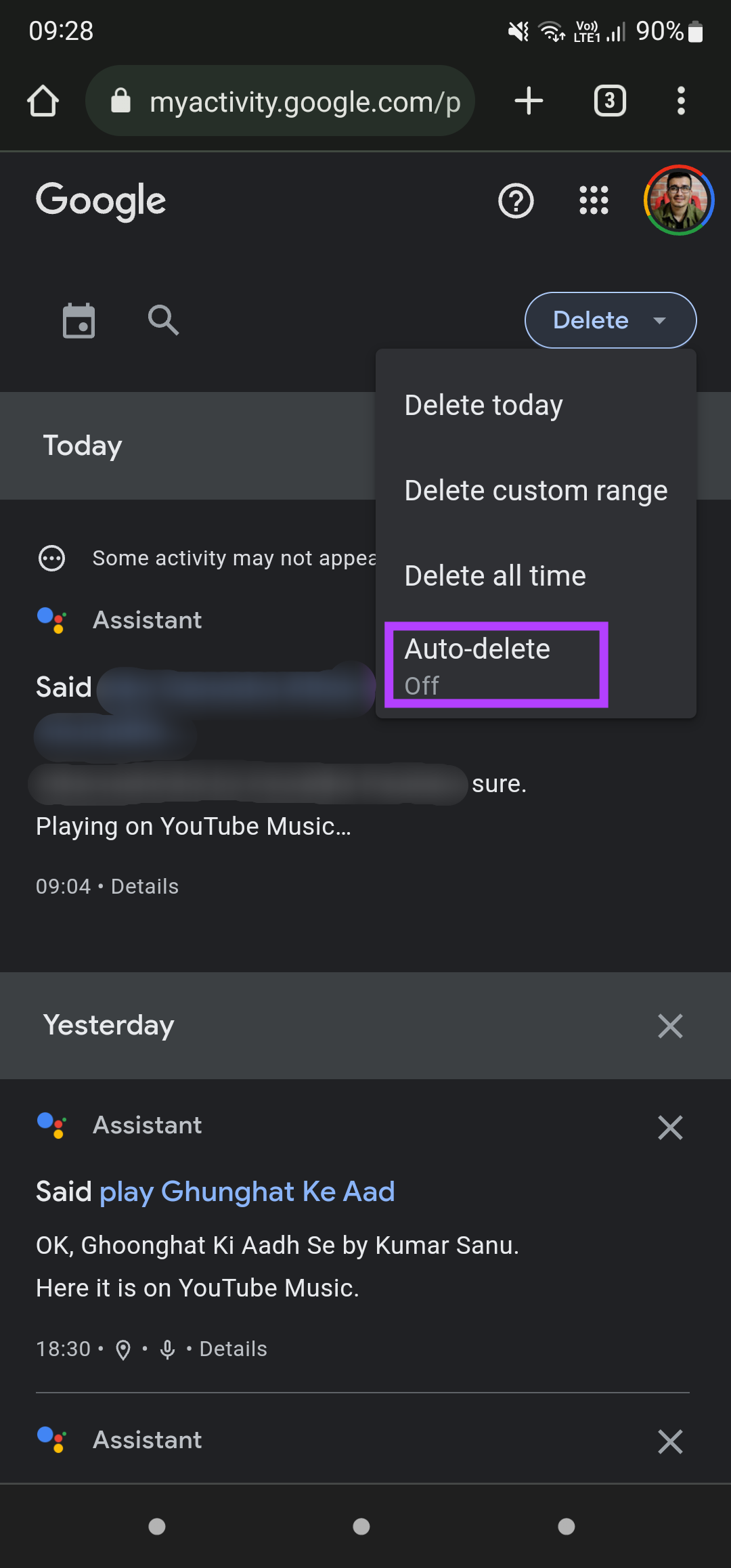731x1568 pixels.
Task: Open Details of the 18:30 activity
Action: (x=234, y=1349)
